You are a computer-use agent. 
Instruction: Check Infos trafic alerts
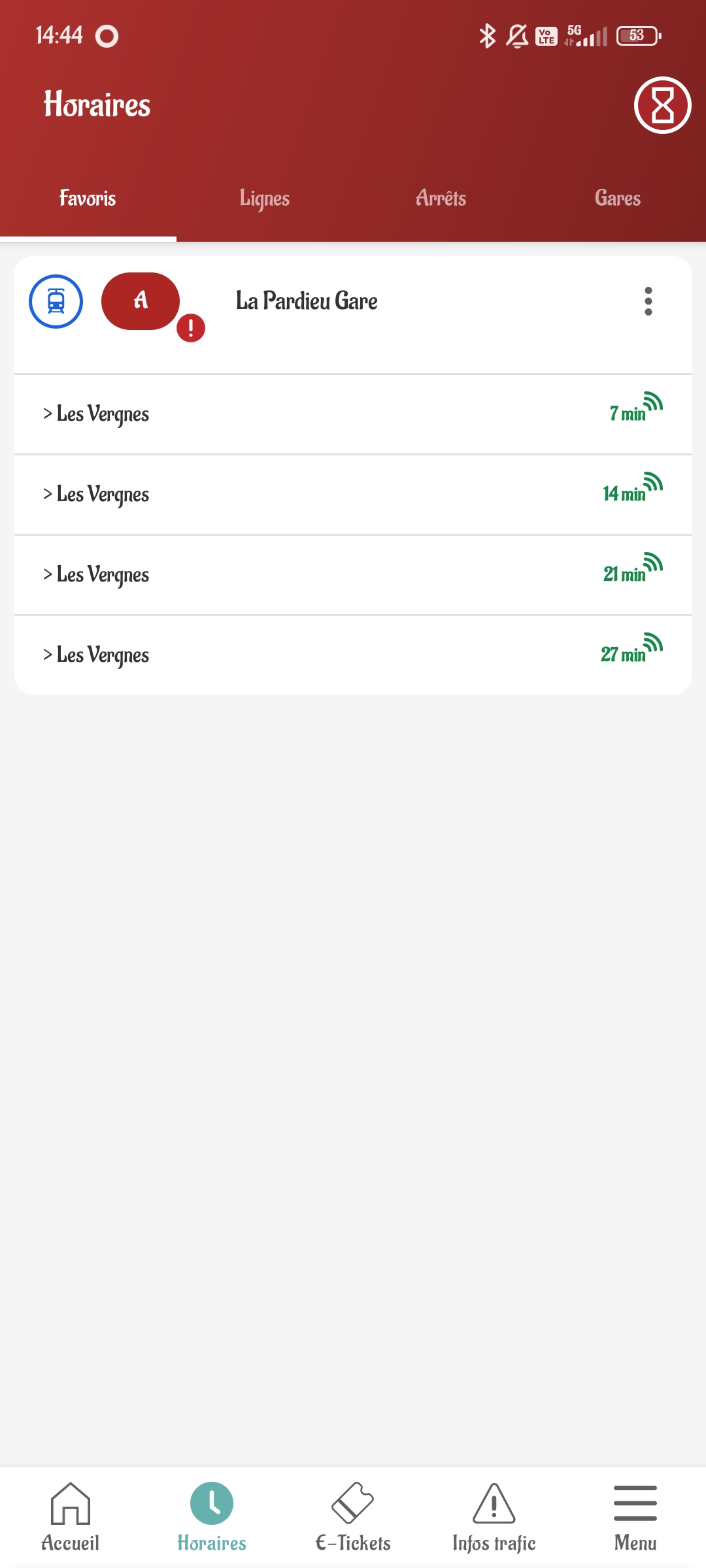494,1517
